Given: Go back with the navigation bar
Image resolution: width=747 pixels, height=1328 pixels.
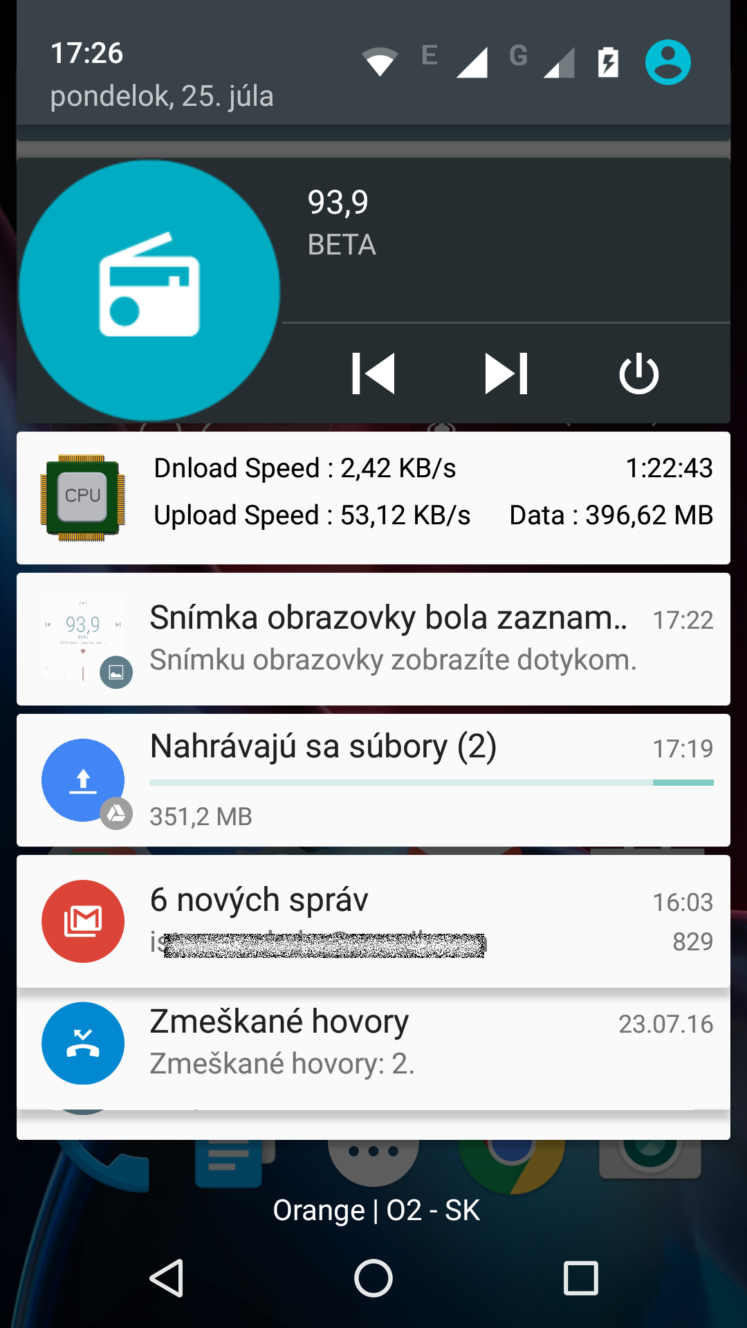Looking at the screenshot, I should (166, 1277).
